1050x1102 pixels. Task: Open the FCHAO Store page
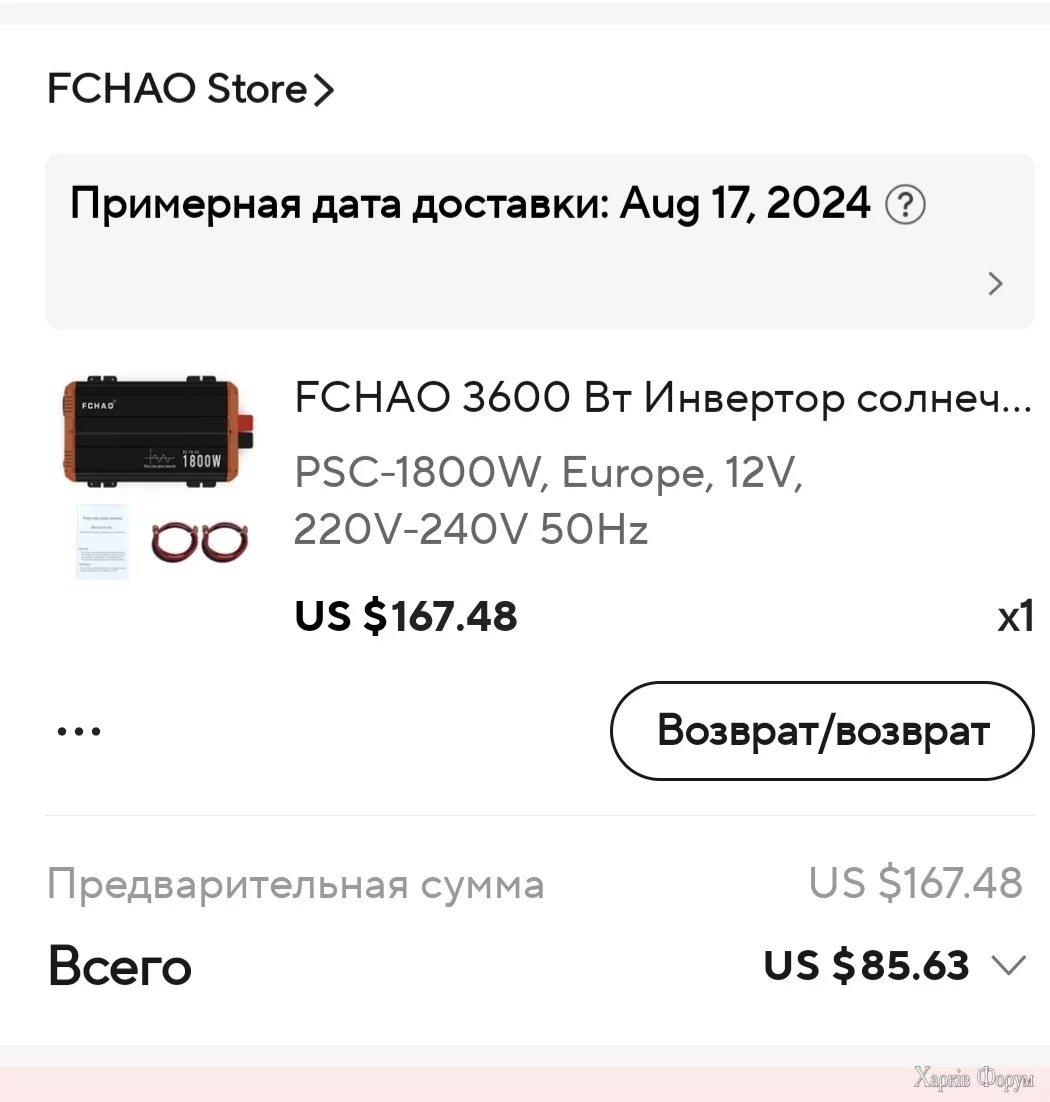[190, 90]
